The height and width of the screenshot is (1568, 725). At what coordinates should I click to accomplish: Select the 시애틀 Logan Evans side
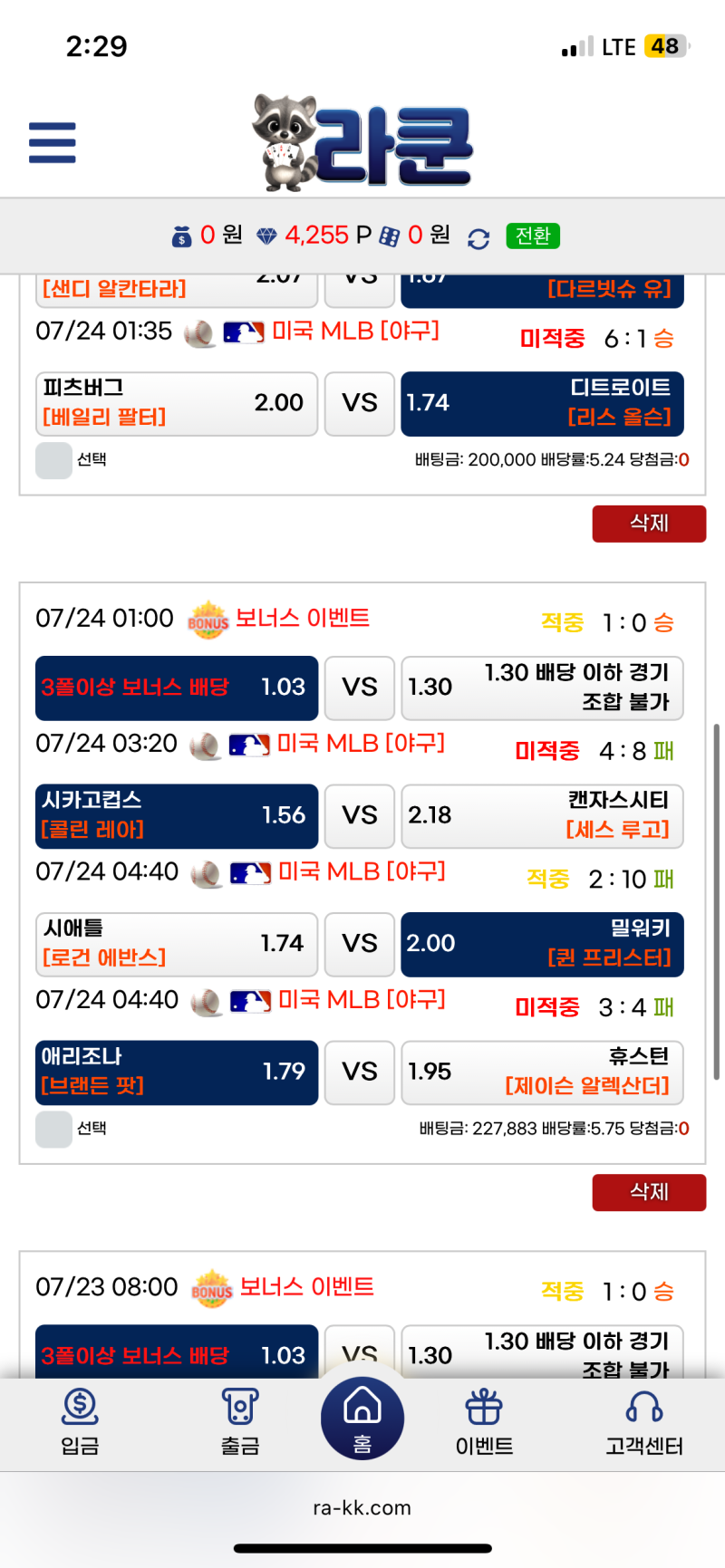[x=176, y=944]
